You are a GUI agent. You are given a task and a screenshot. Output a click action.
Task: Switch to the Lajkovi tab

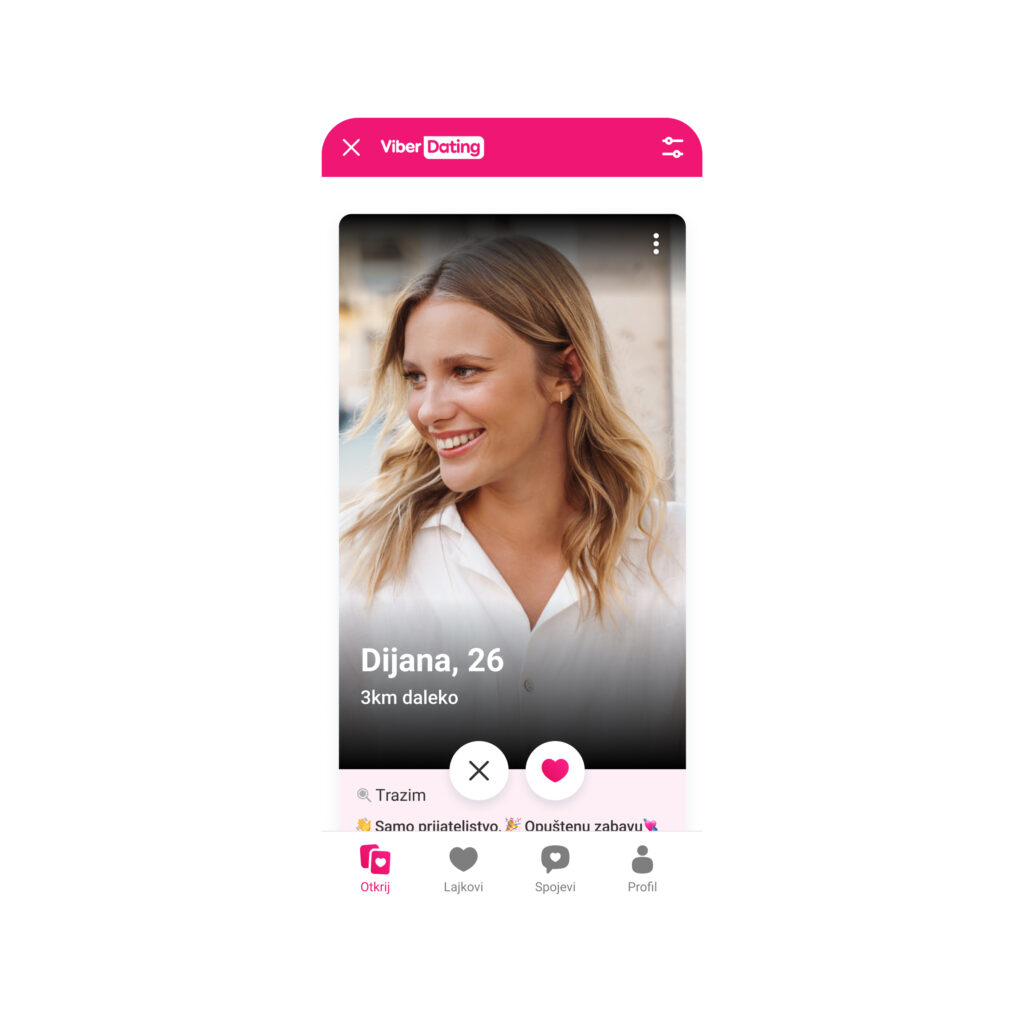click(463, 868)
